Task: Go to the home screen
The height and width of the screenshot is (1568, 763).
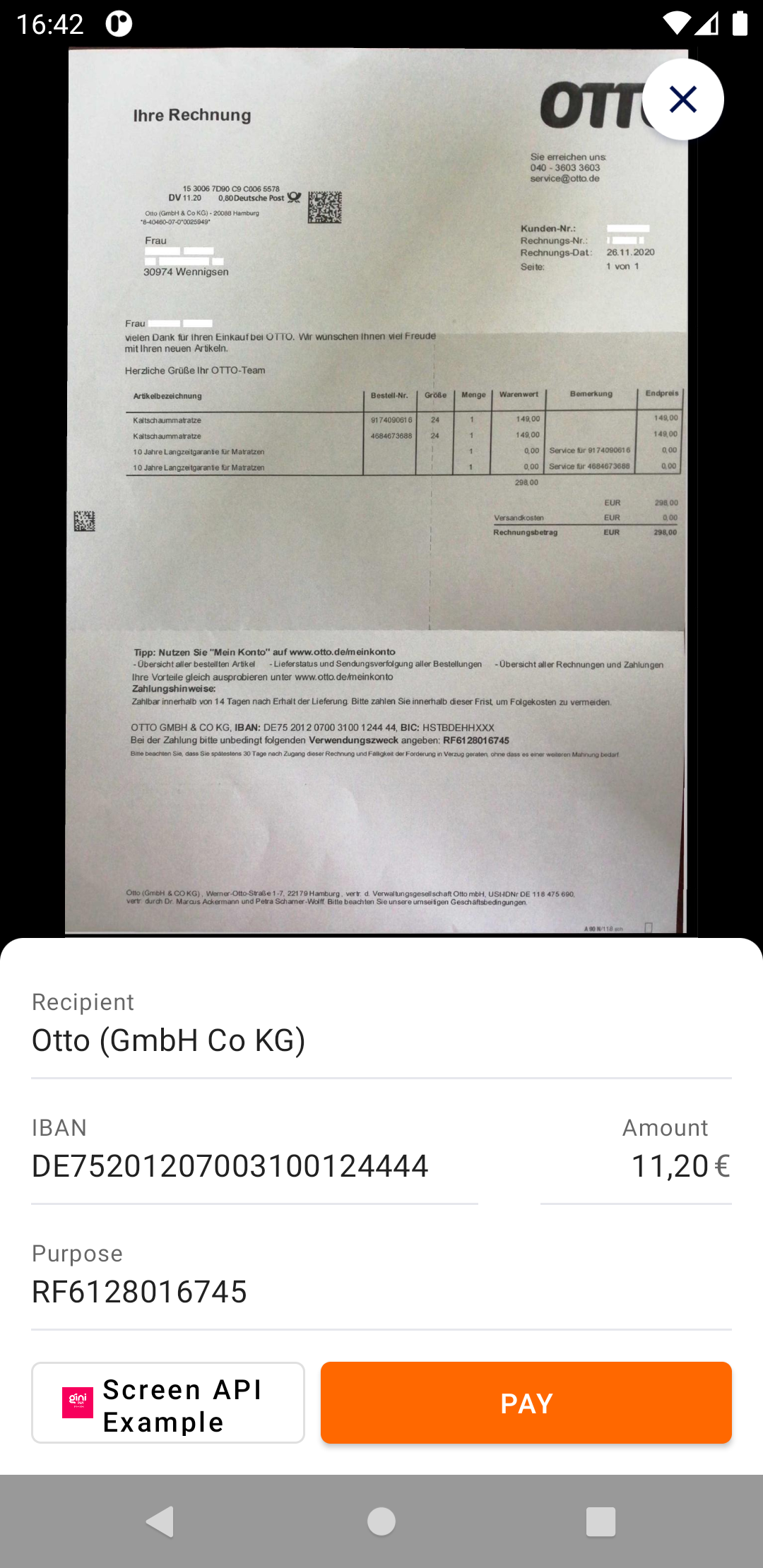Action: click(x=381, y=1521)
